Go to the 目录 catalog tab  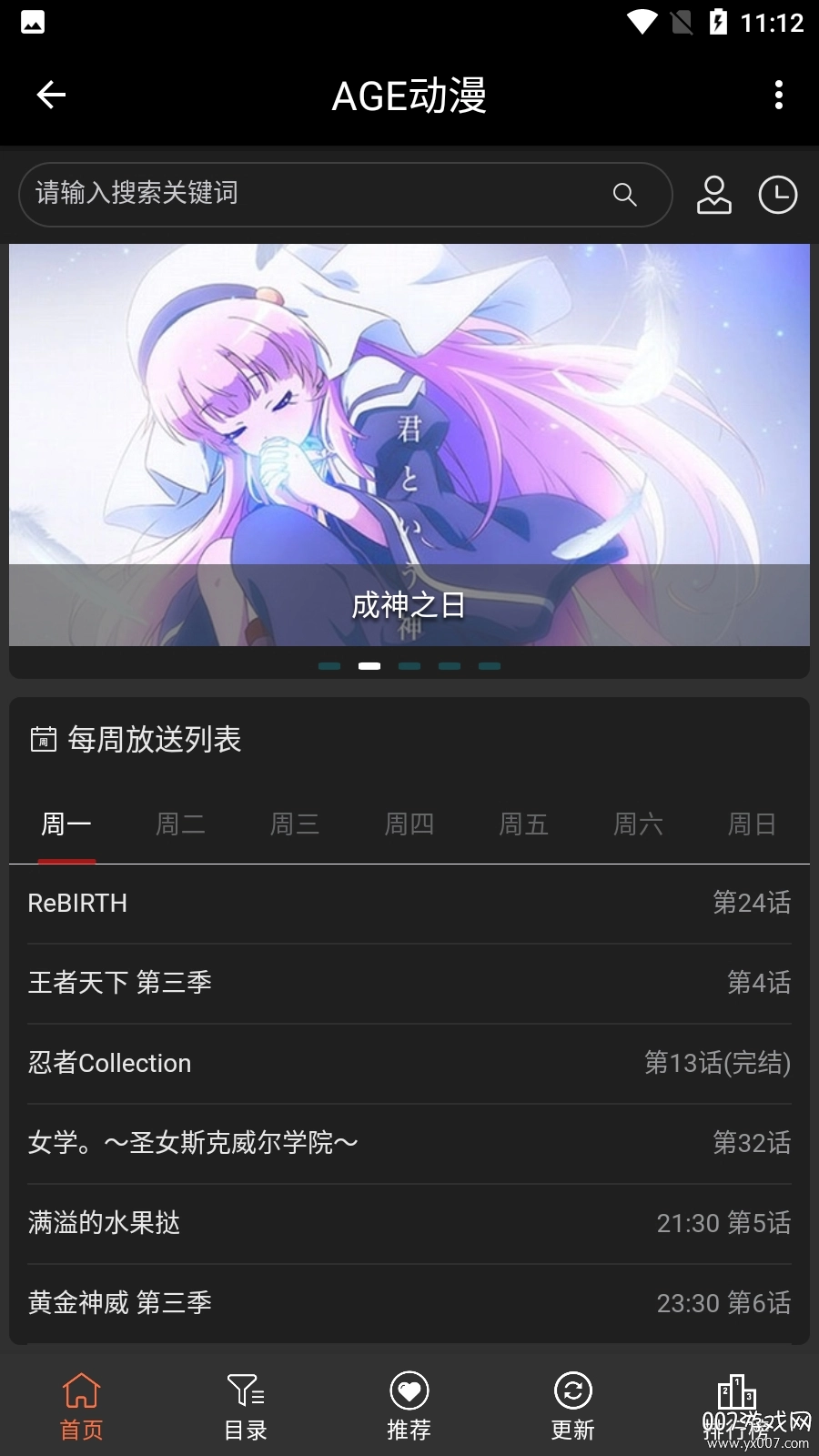pyautogui.click(x=246, y=1407)
